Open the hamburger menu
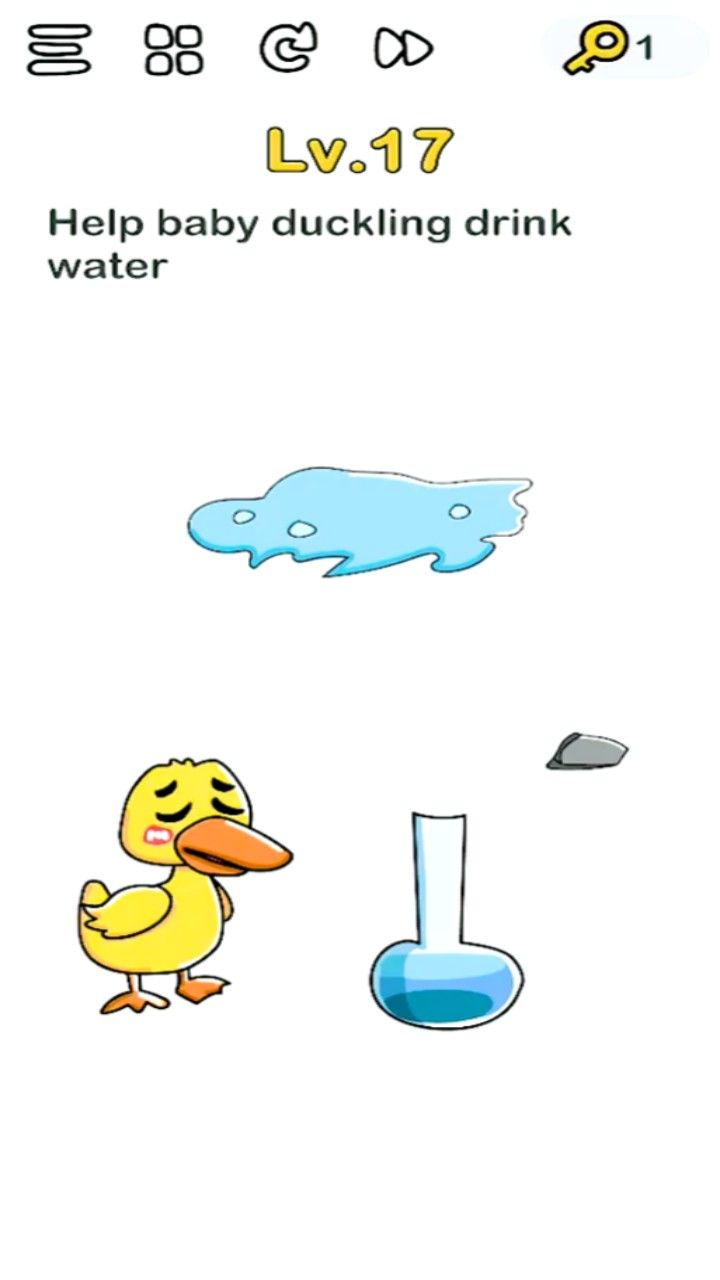Viewport: 720px width, 1280px height. pyautogui.click(x=59, y=48)
